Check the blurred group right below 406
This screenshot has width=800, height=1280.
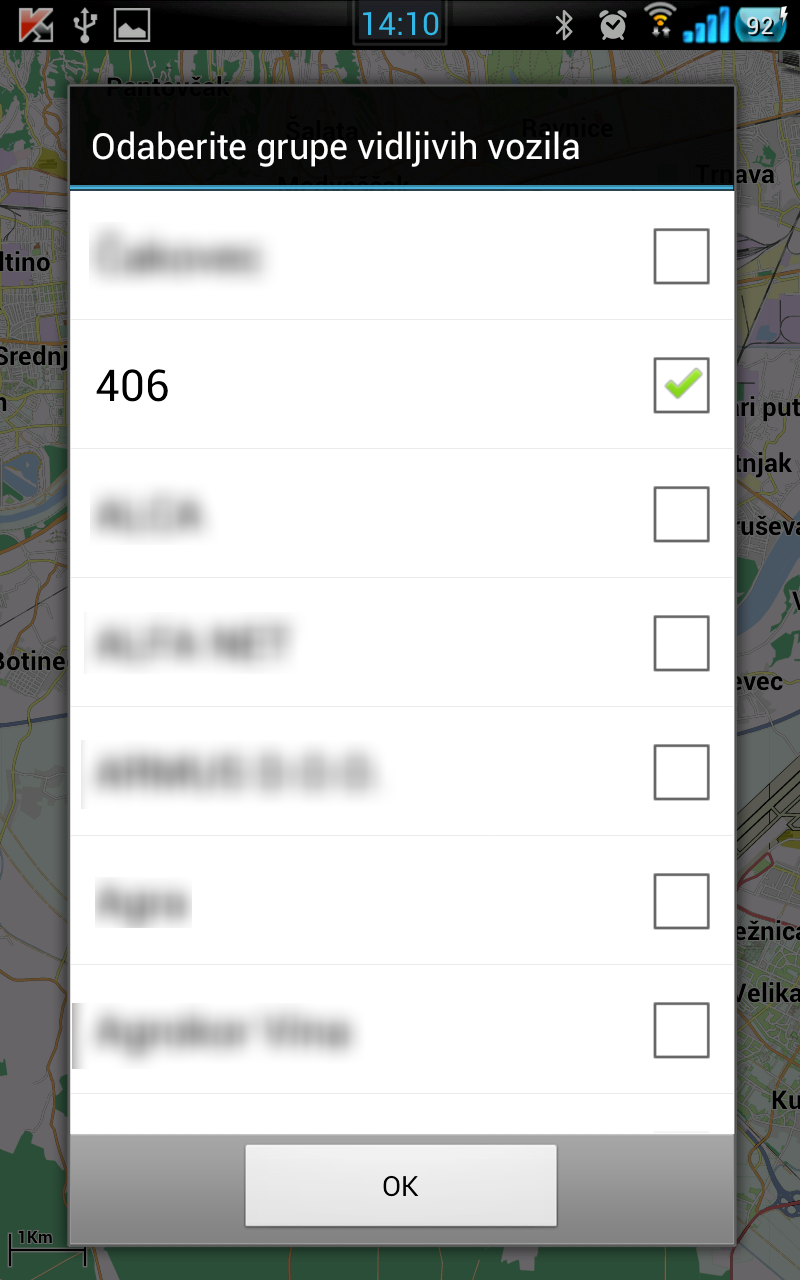[681, 514]
